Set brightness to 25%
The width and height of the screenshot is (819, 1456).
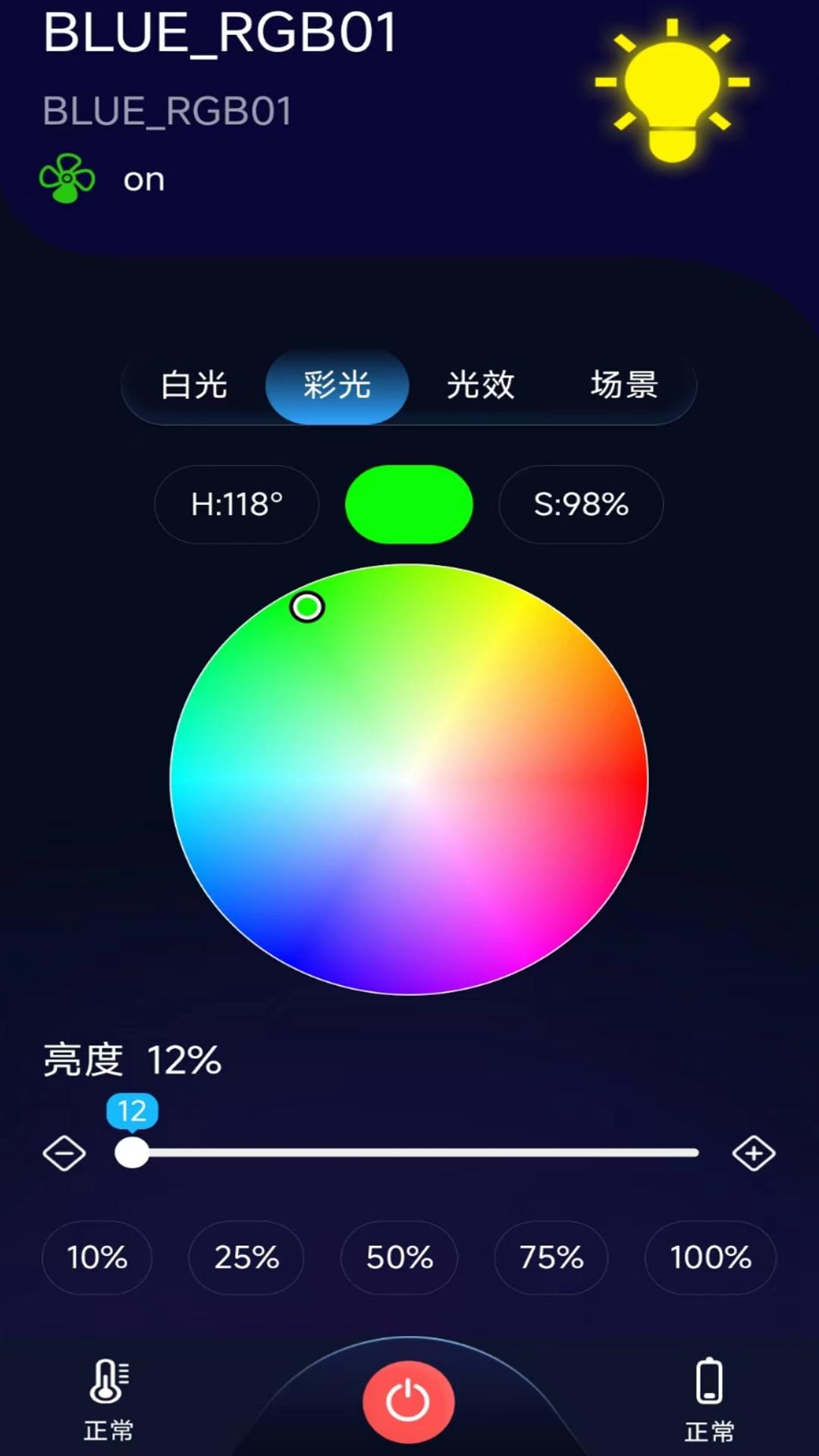click(x=246, y=1257)
